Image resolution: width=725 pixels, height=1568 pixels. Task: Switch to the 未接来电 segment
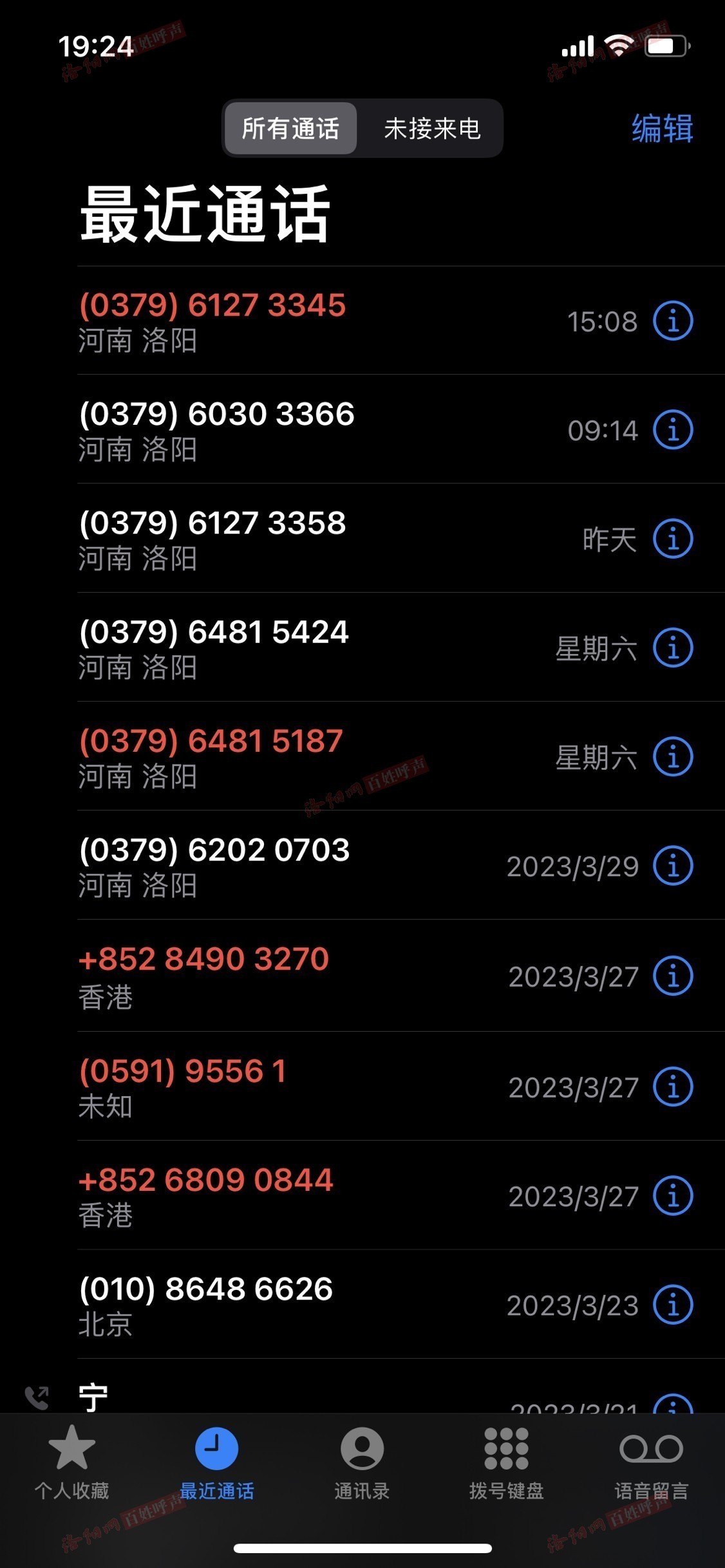(432, 128)
